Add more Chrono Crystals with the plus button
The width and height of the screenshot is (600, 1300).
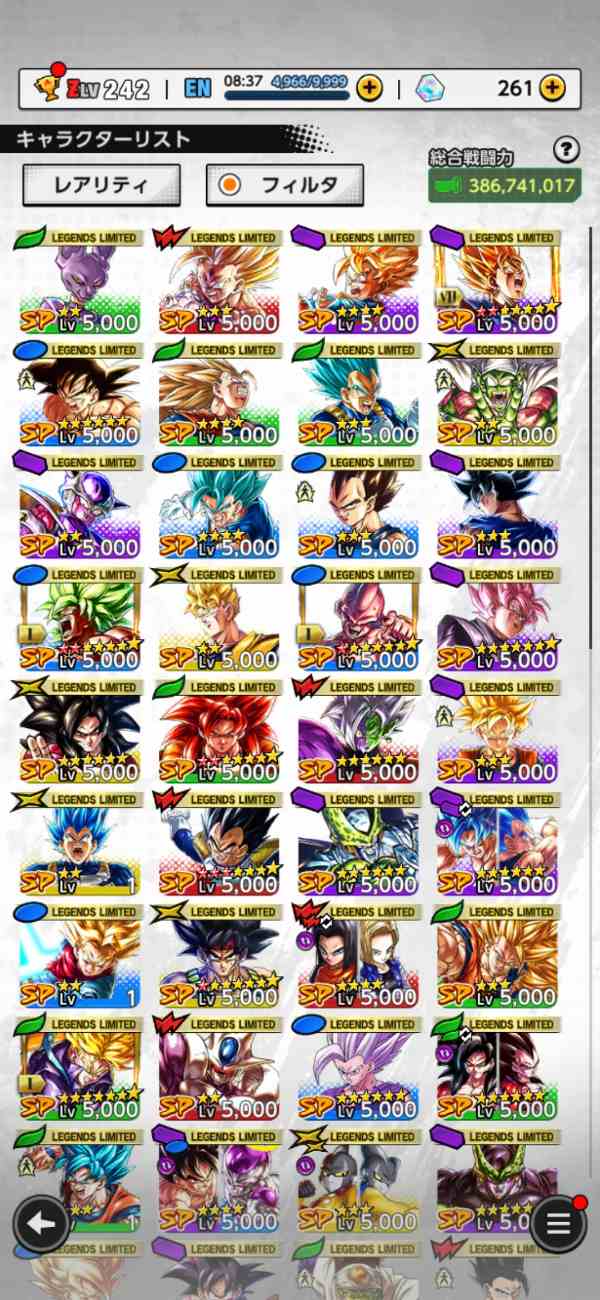tap(552, 88)
